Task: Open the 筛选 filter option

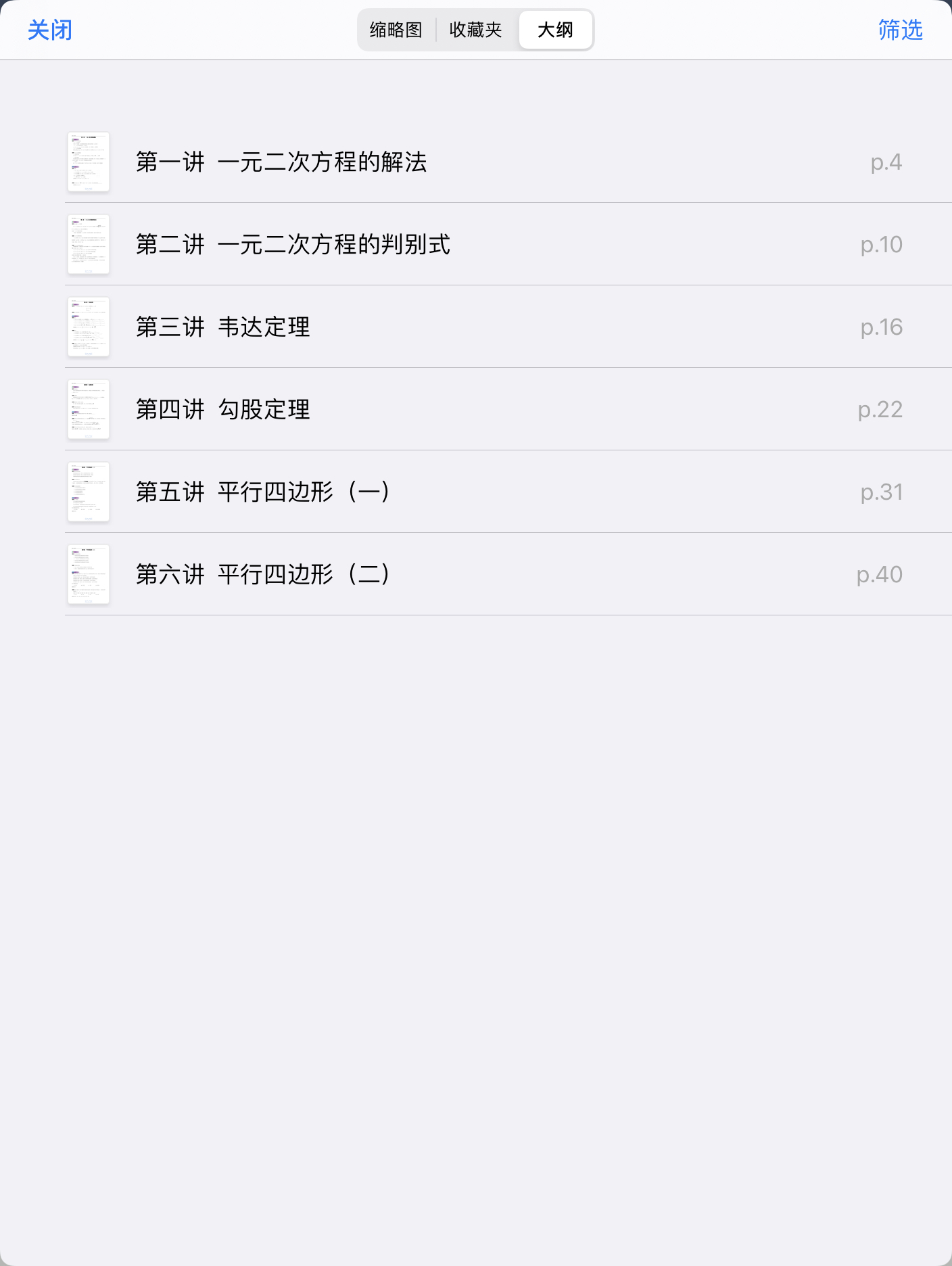Action: pos(900,30)
